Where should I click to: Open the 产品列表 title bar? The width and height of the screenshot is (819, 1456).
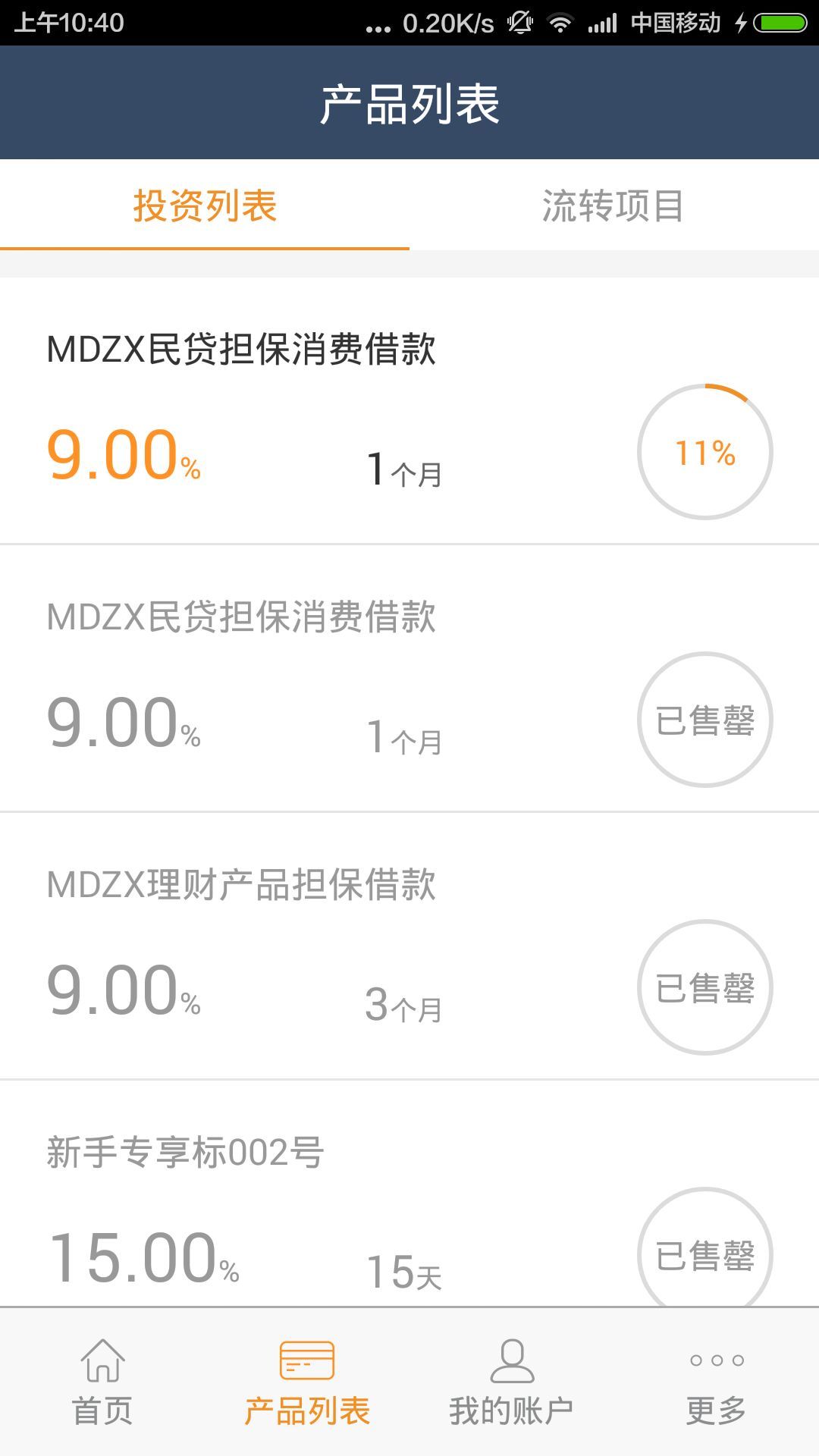(409, 102)
